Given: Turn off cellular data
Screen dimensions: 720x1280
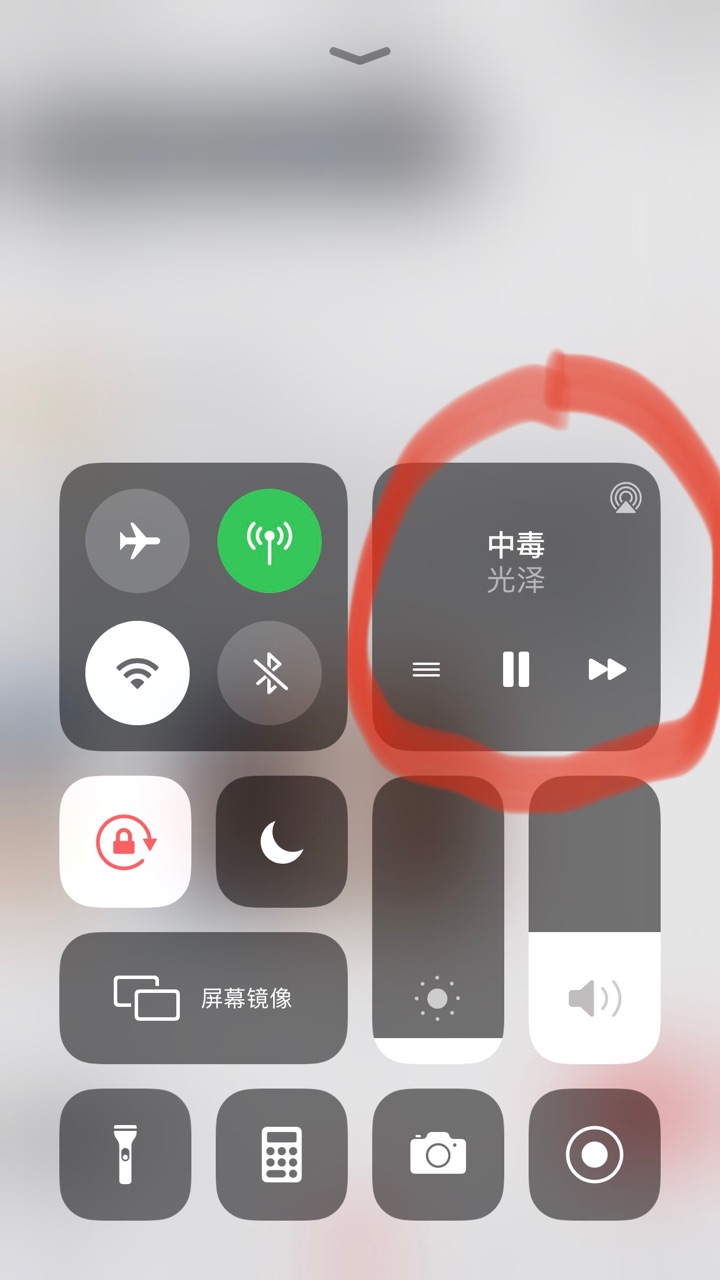Looking at the screenshot, I should pyautogui.click(x=269, y=541).
